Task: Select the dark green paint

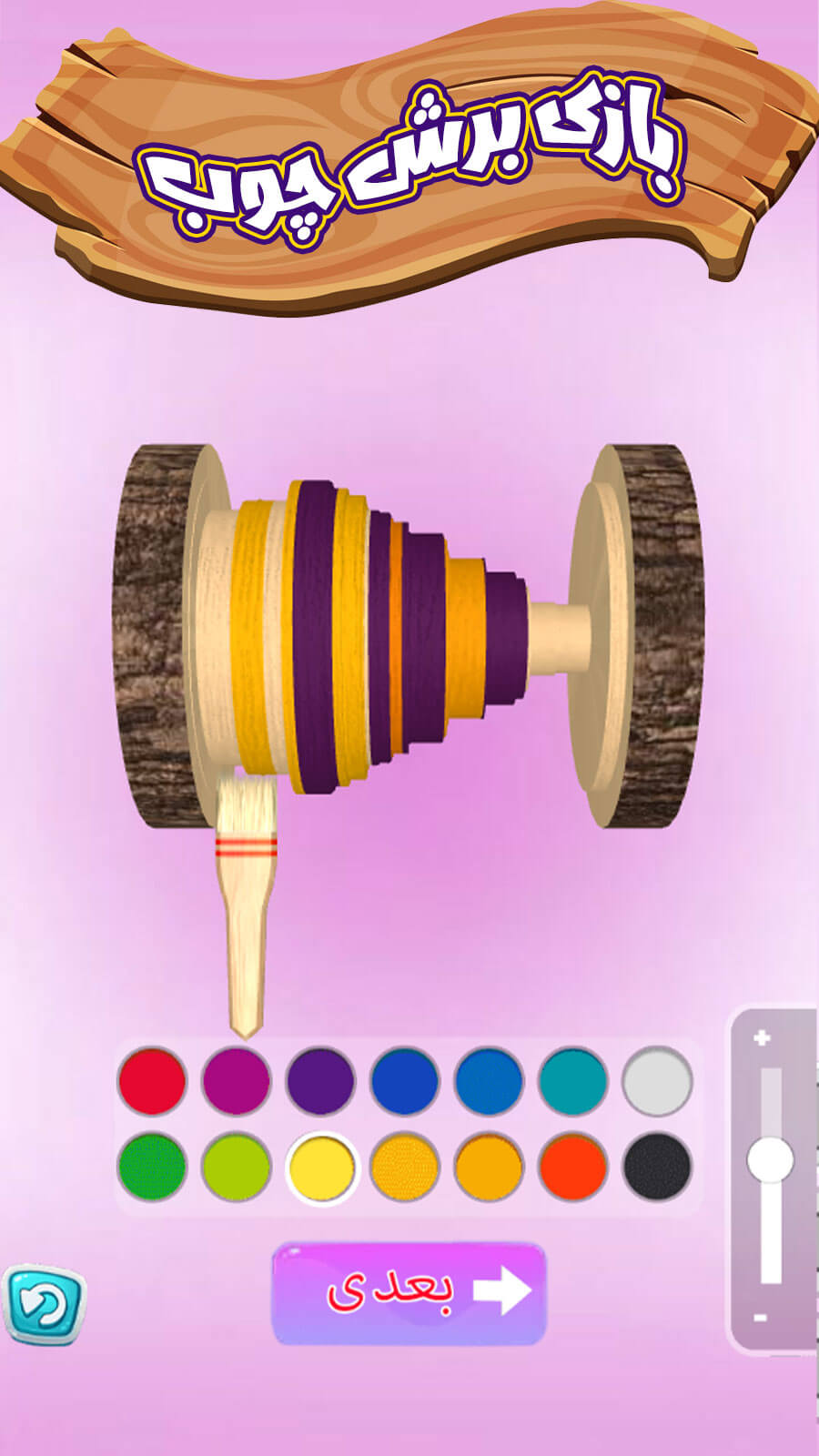Action: (x=152, y=1167)
